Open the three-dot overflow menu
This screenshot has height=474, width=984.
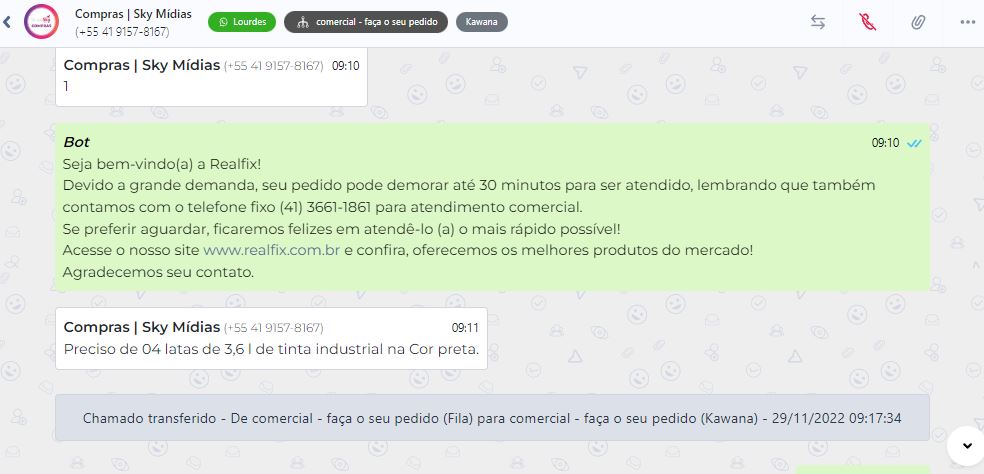point(967,22)
